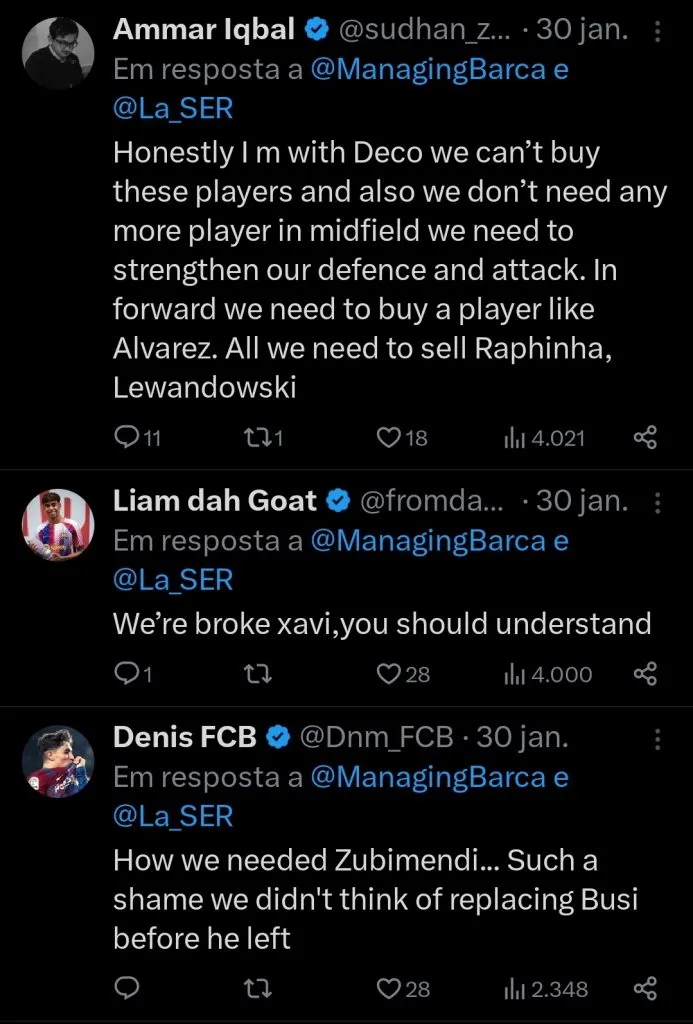This screenshot has width=693, height=1024.
Task: Open the overflow menu on Denis FCB's reply
Action: pyautogui.click(x=657, y=739)
